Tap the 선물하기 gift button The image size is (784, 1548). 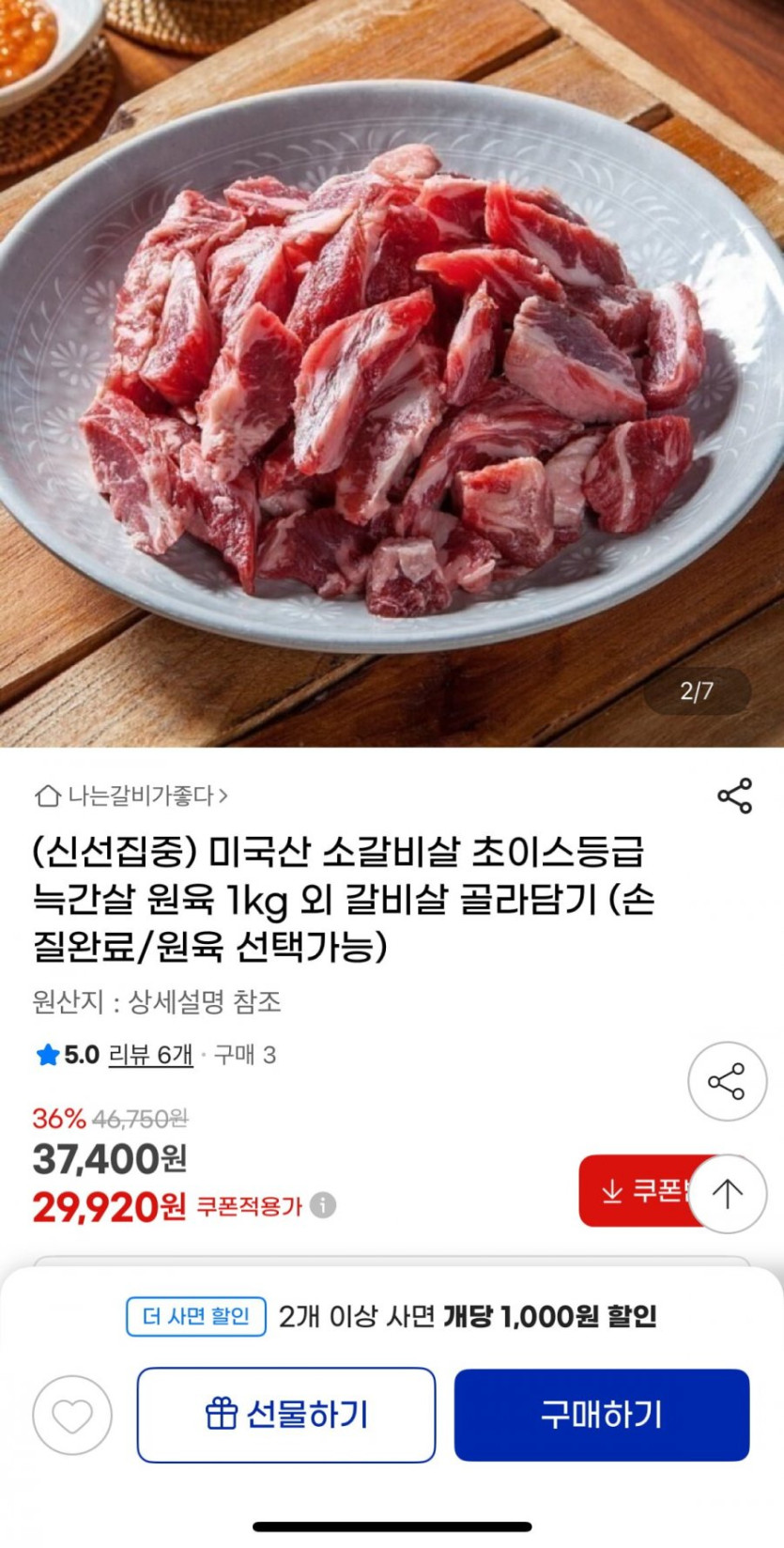[x=284, y=1415]
